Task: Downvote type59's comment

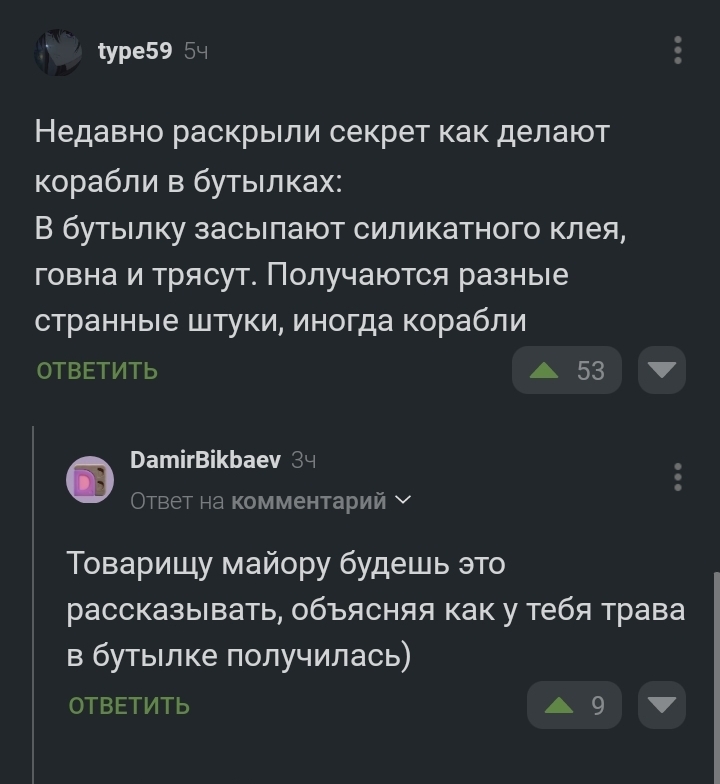Action: click(661, 370)
